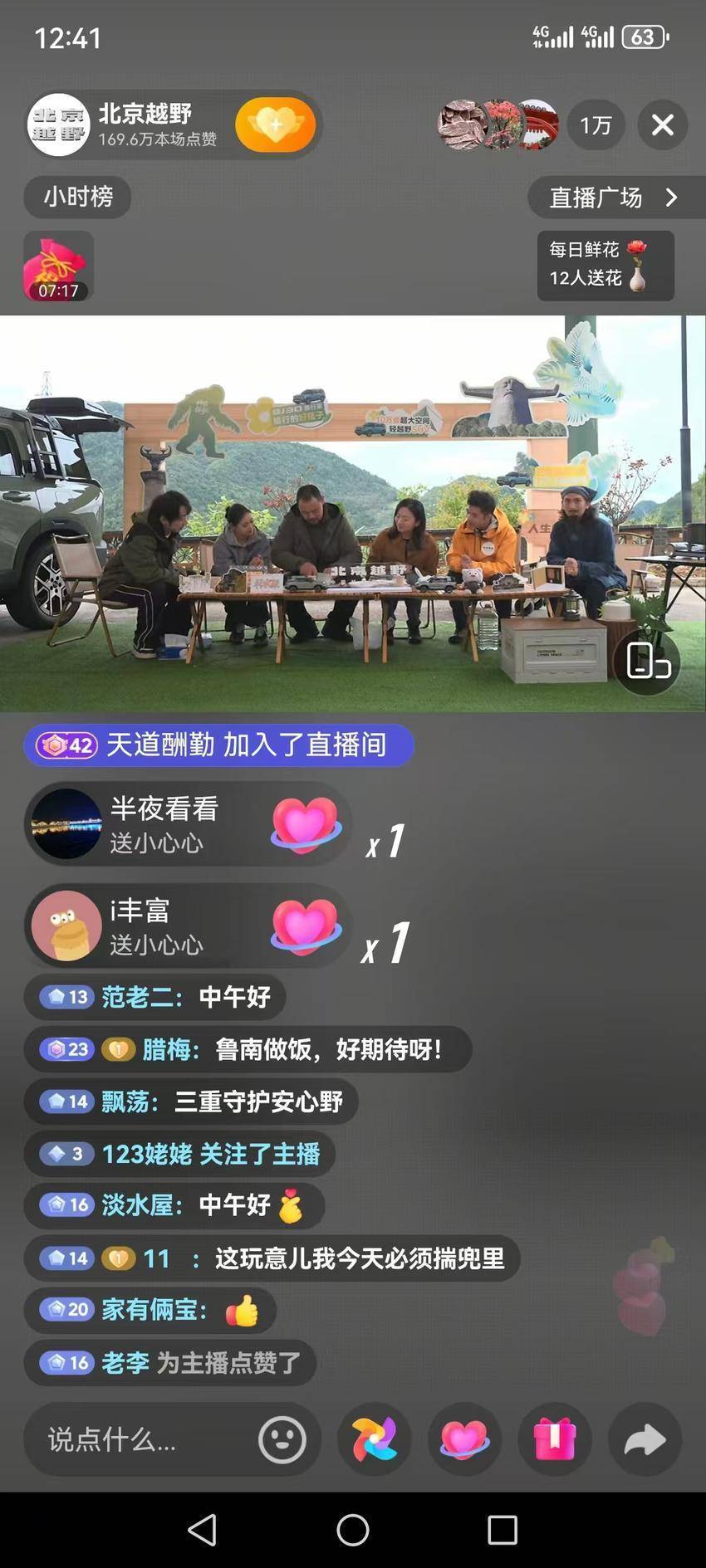Follow 北京越野 with the gold heart button
Image resolution: width=706 pixels, height=1568 pixels.
tap(276, 125)
